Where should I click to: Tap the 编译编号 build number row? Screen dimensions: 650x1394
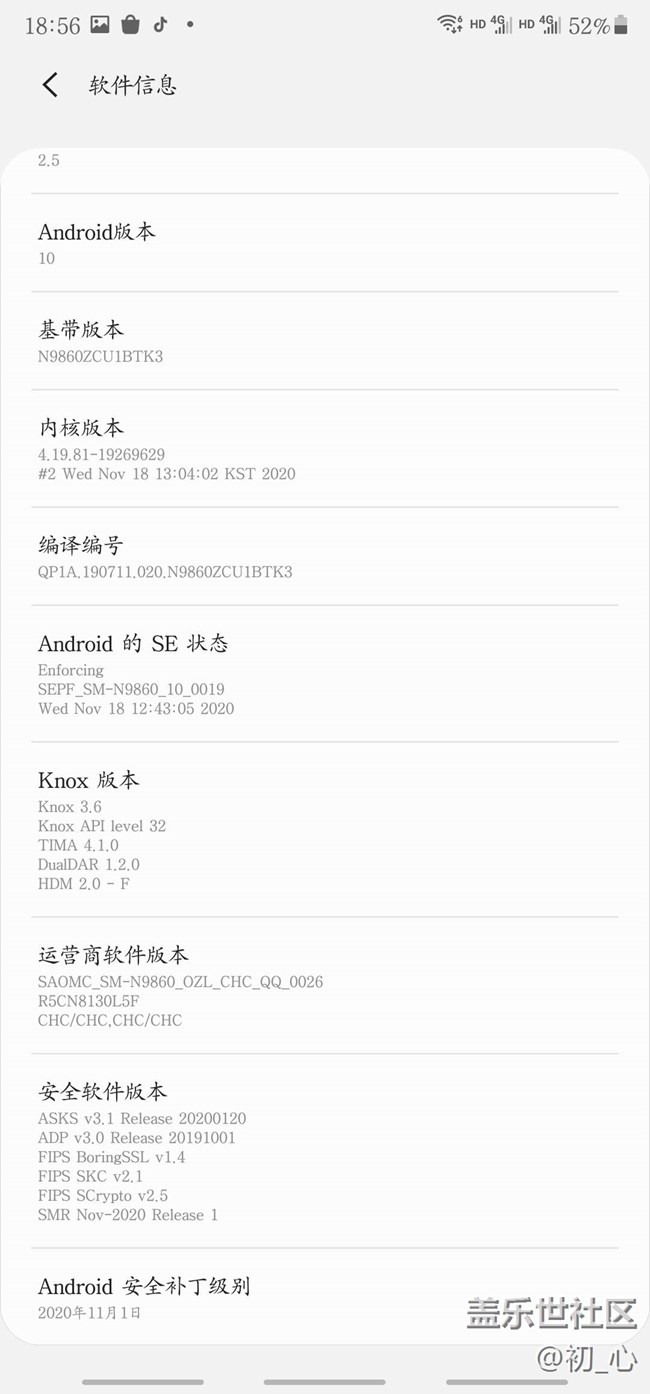point(325,556)
